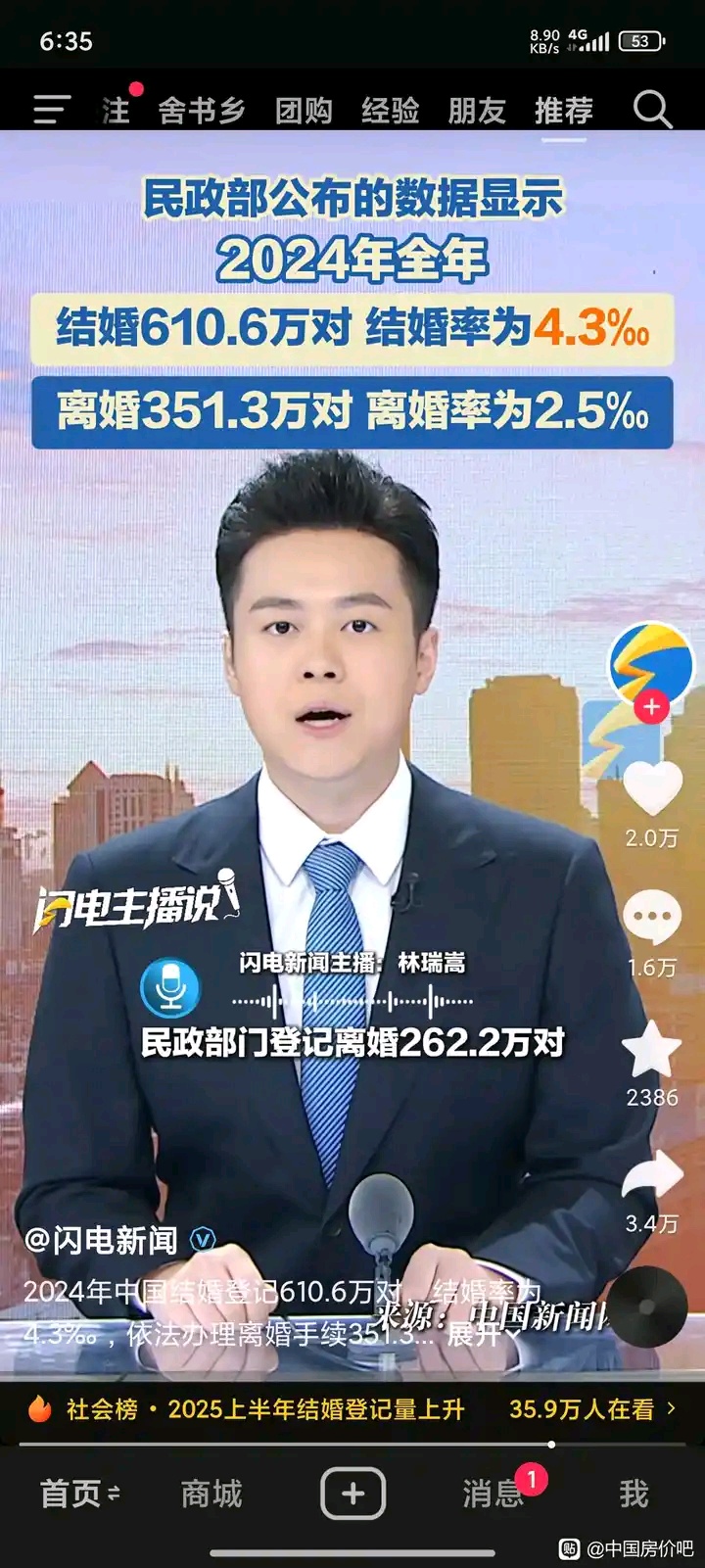Switch to the 朋友 tab

477,111
